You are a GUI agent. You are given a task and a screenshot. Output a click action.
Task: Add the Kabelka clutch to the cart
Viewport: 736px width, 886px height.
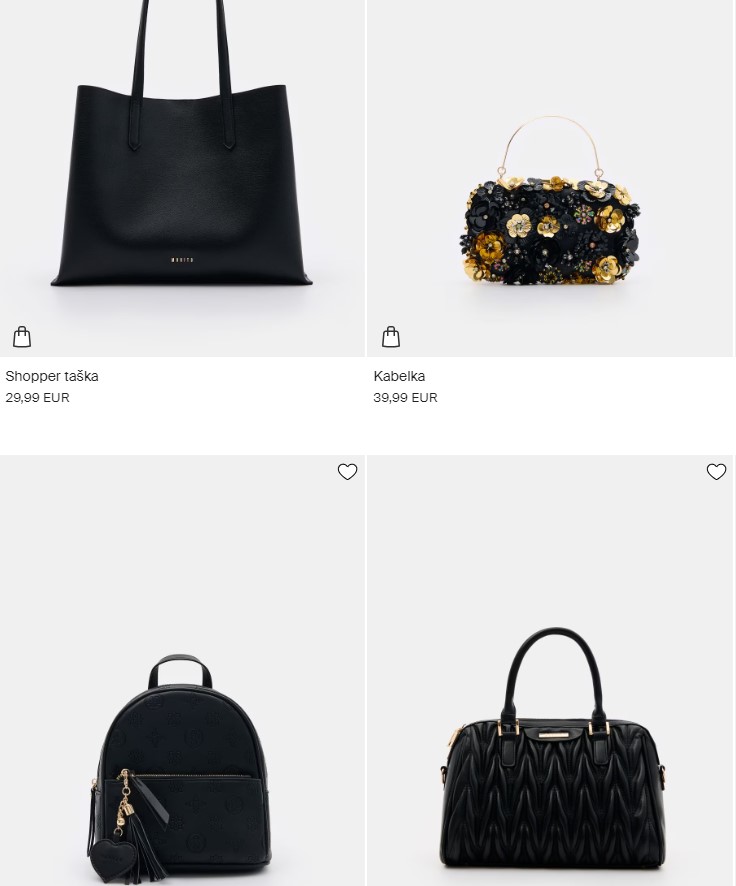pyautogui.click(x=391, y=337)
